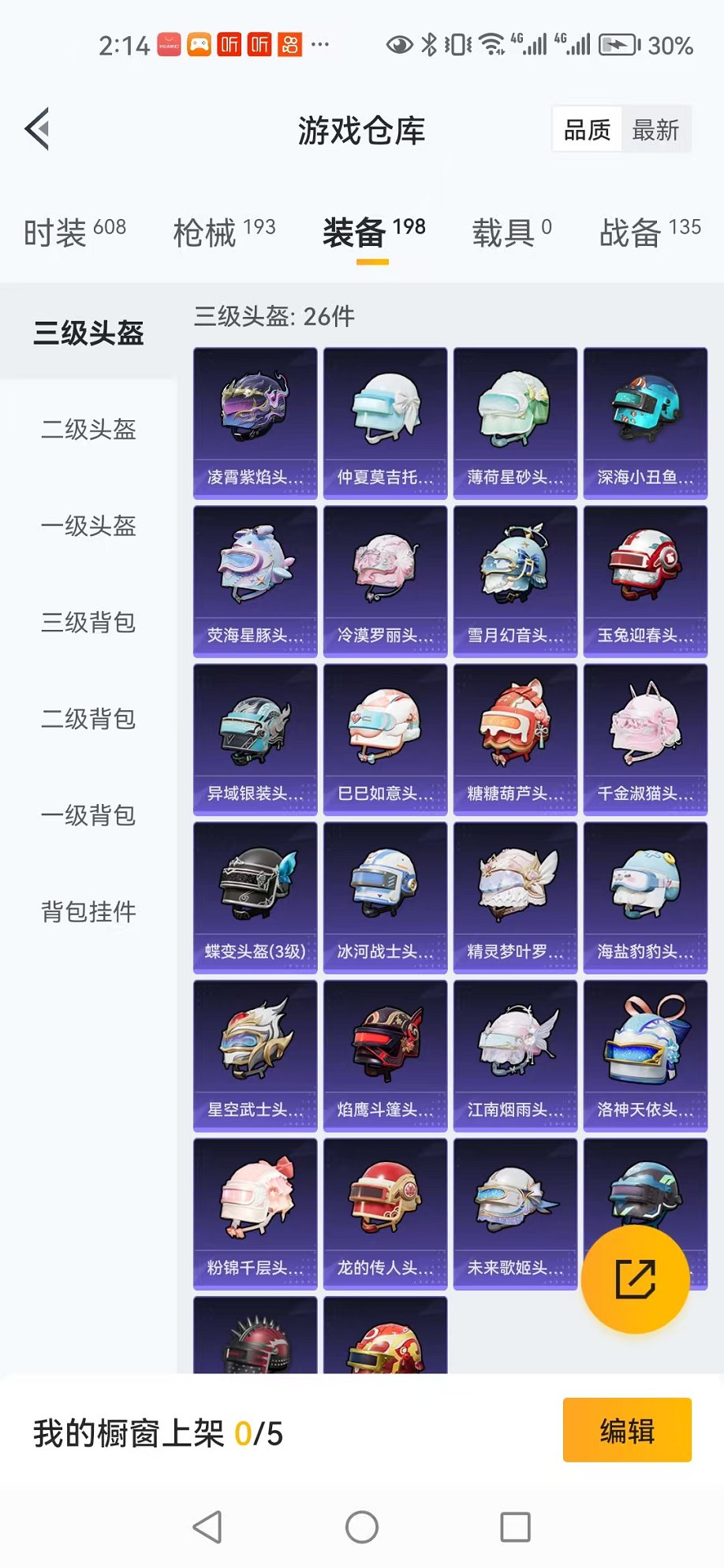Go back using the top arrow
Image resolution: width=724 pixels, height=1568 pixels.
pos(37,128)
